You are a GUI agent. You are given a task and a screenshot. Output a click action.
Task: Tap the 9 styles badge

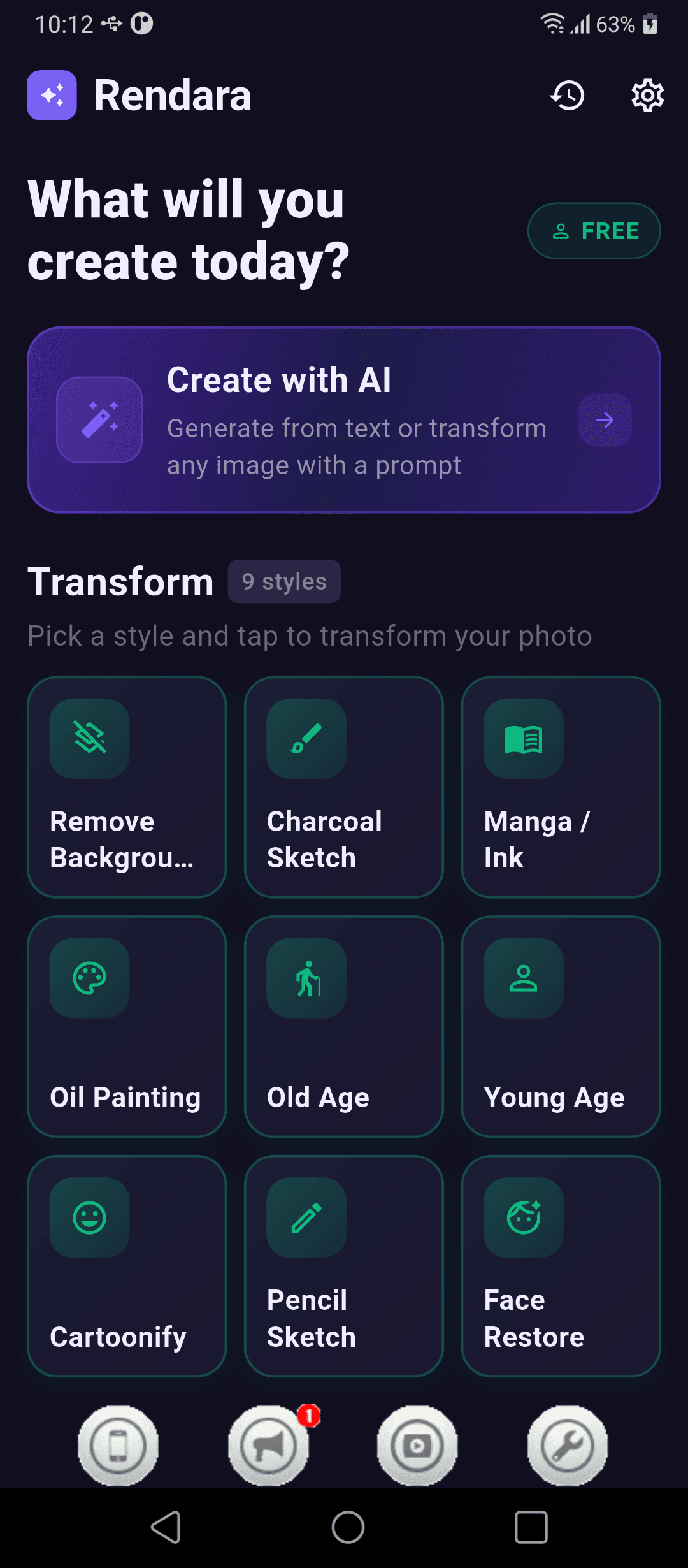(x=283, y=581)
